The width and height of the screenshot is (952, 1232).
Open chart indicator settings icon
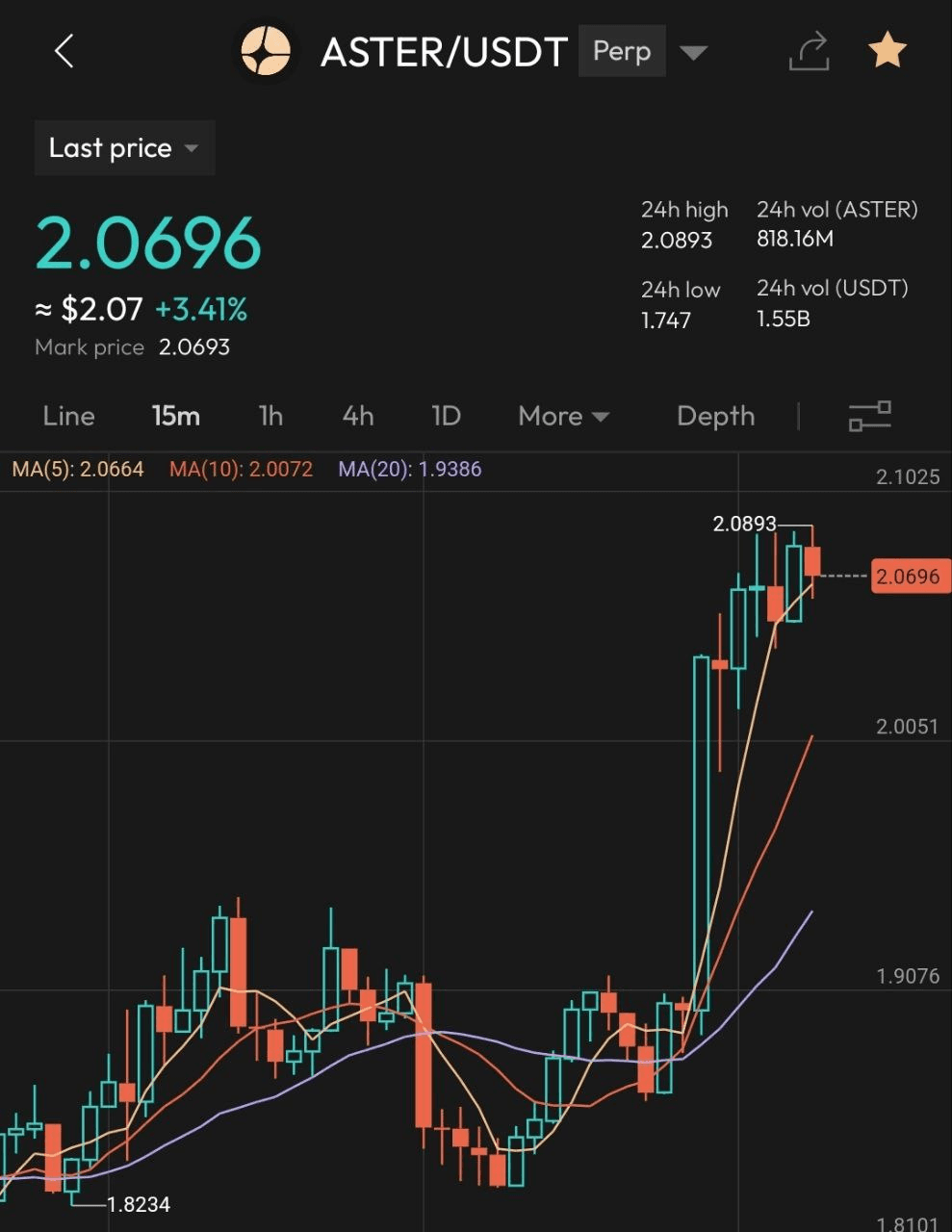[869, 416]
